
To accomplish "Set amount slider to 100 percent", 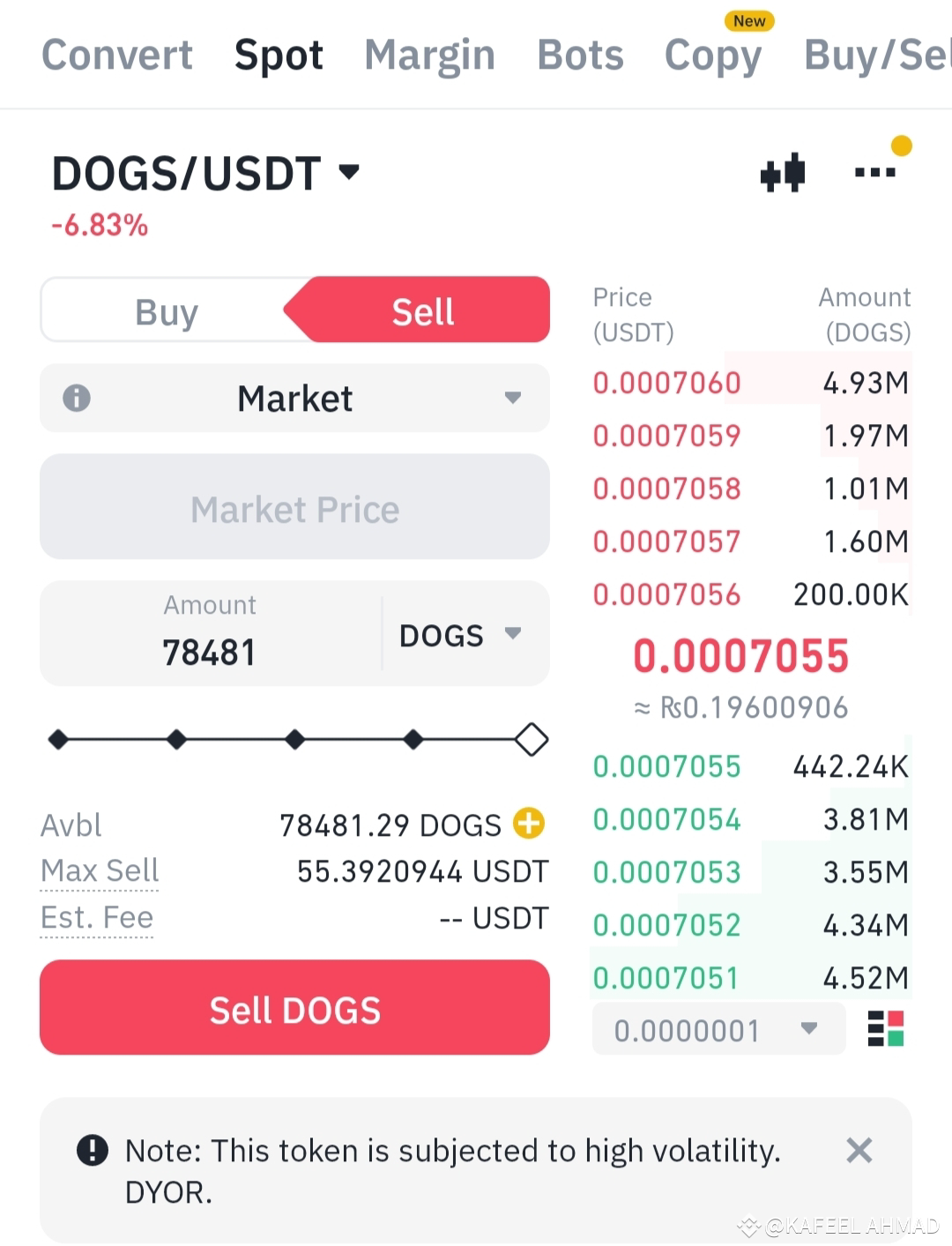I will pos(531,739).
